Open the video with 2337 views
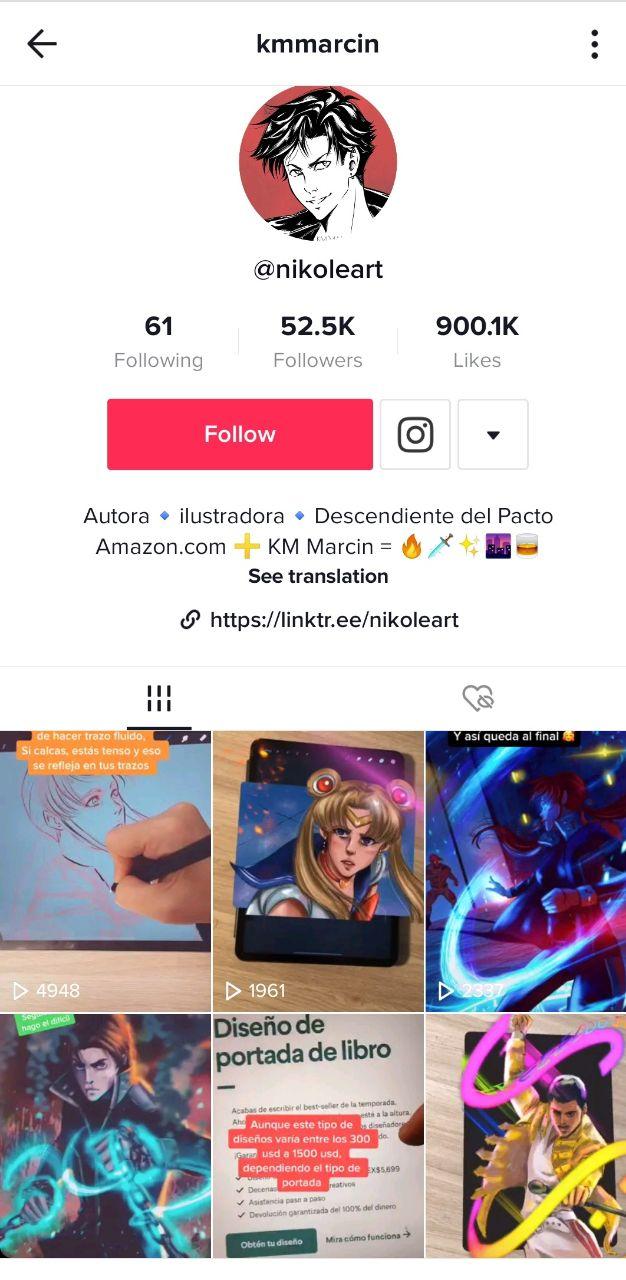The image size is (626, 1280). point(526,870)
